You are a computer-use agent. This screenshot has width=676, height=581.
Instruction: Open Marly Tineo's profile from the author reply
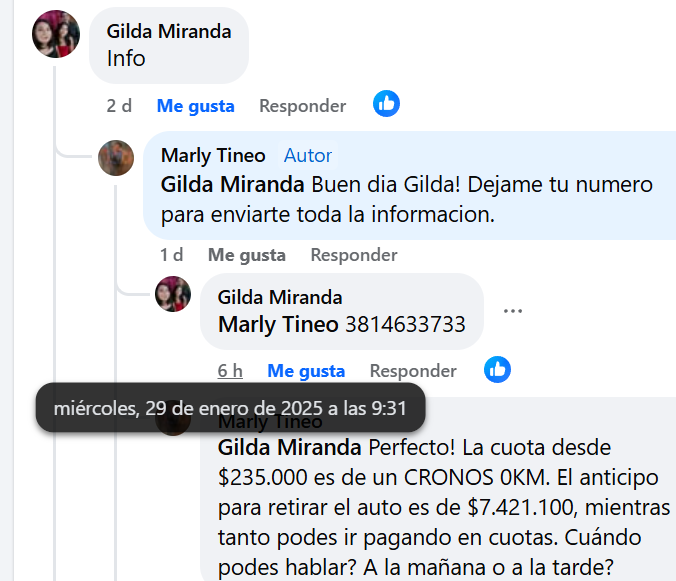tap(213, 155)
